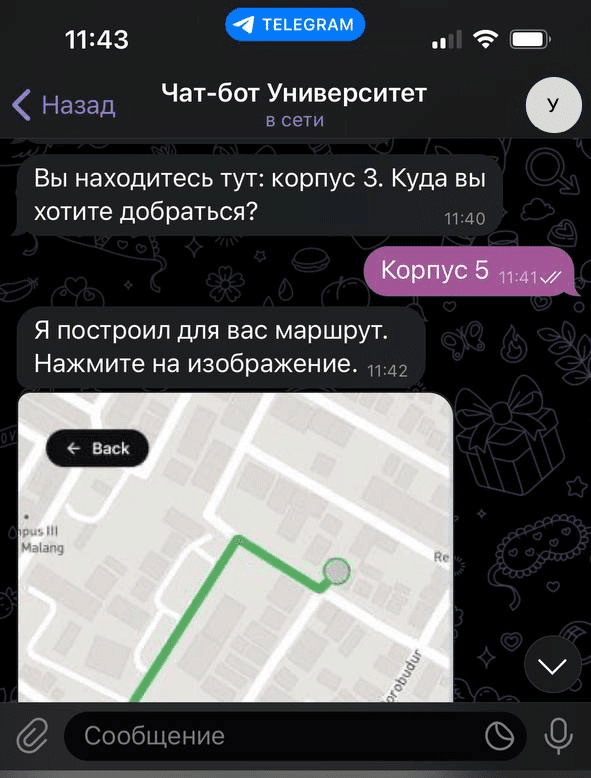Return to the Telegram app pill
The height and width of the screenshot is (778, 591).
[295, 24]
